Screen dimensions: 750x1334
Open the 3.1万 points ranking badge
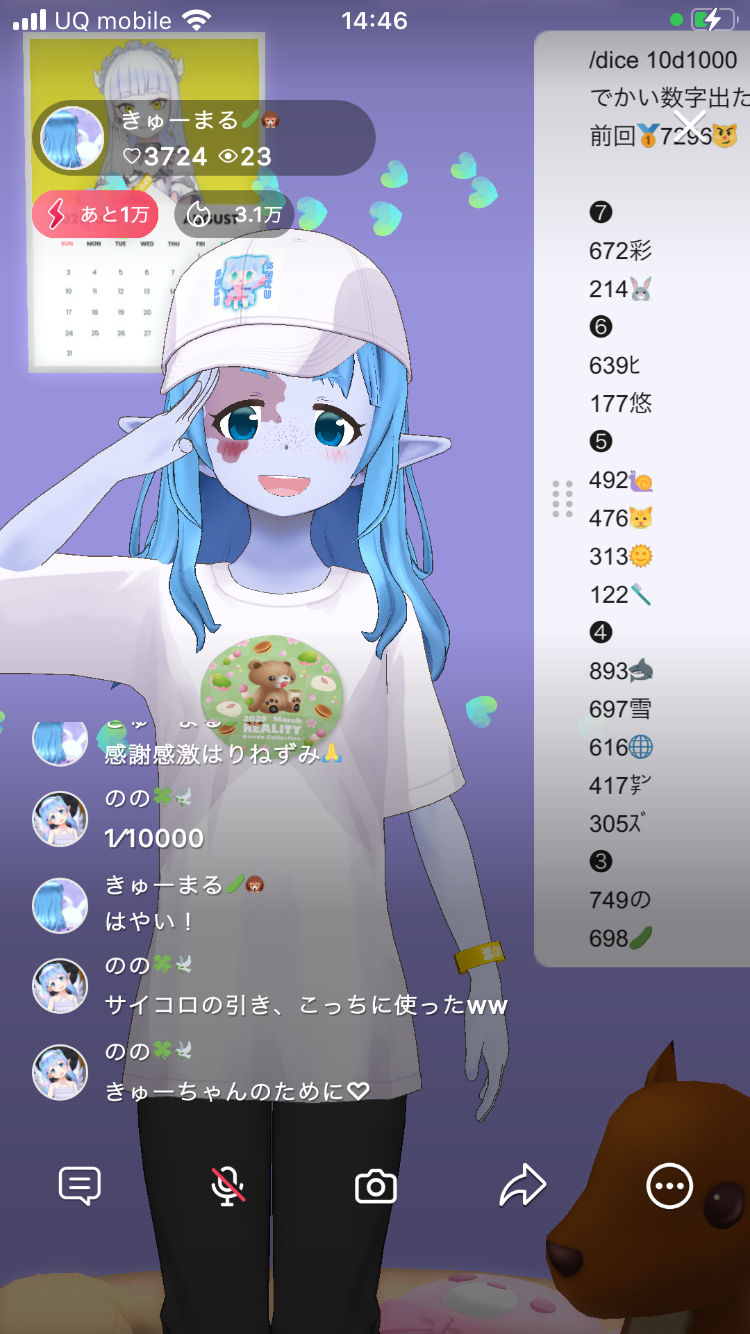click(x=235, y=214)
